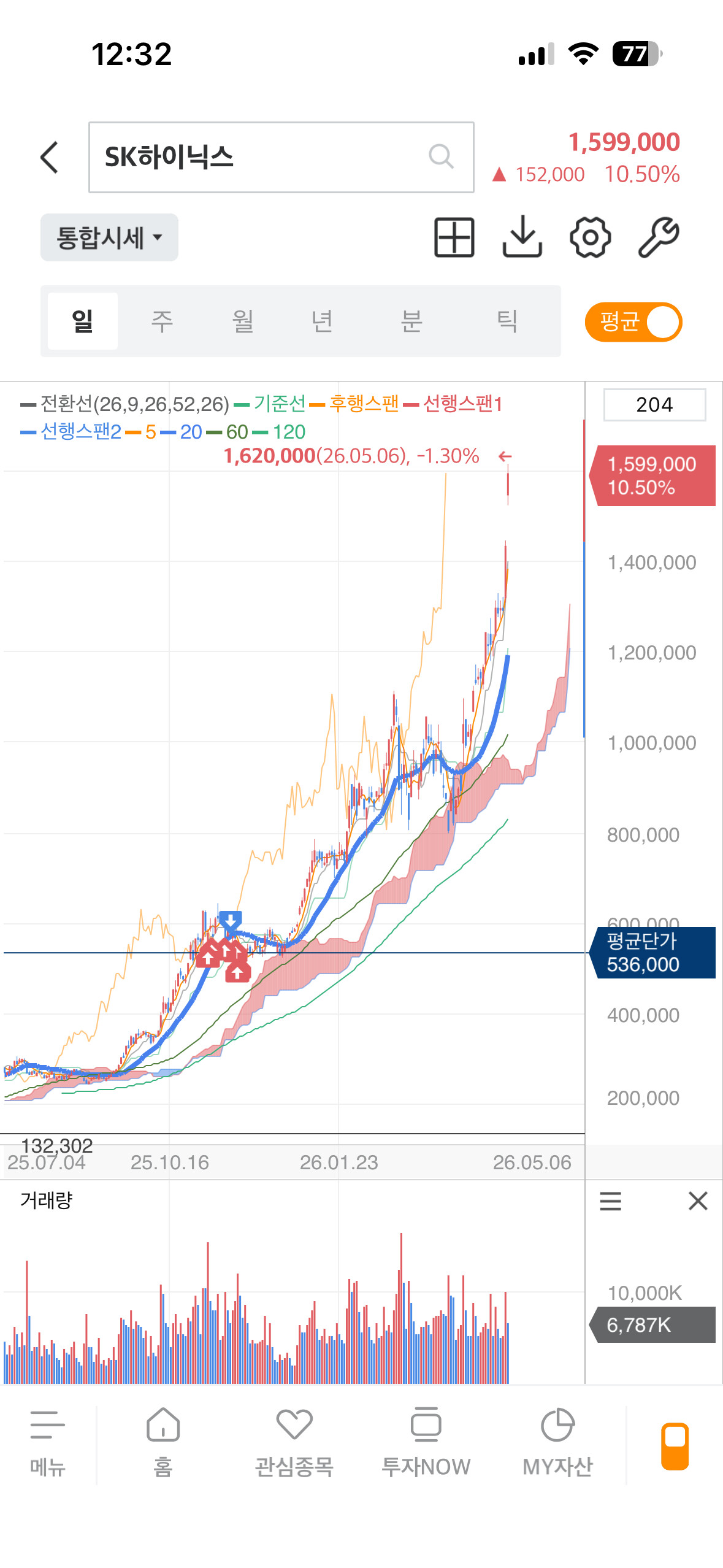Viewport: 723px width, 1568px height.
Task: Go to 관심종목 watchlist tab
Action: tap(294, 1442)
